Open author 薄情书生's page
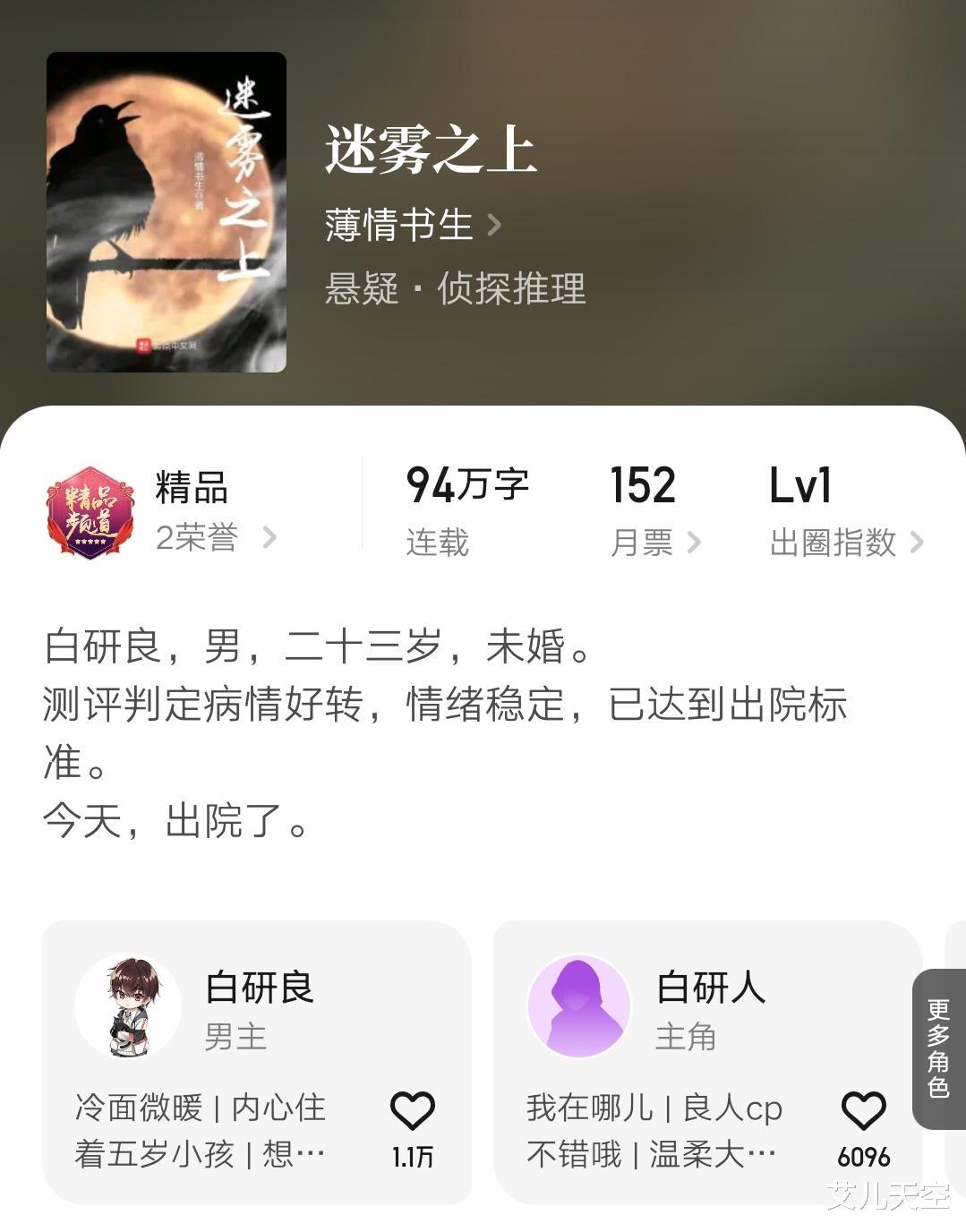 tap(412, 225)
